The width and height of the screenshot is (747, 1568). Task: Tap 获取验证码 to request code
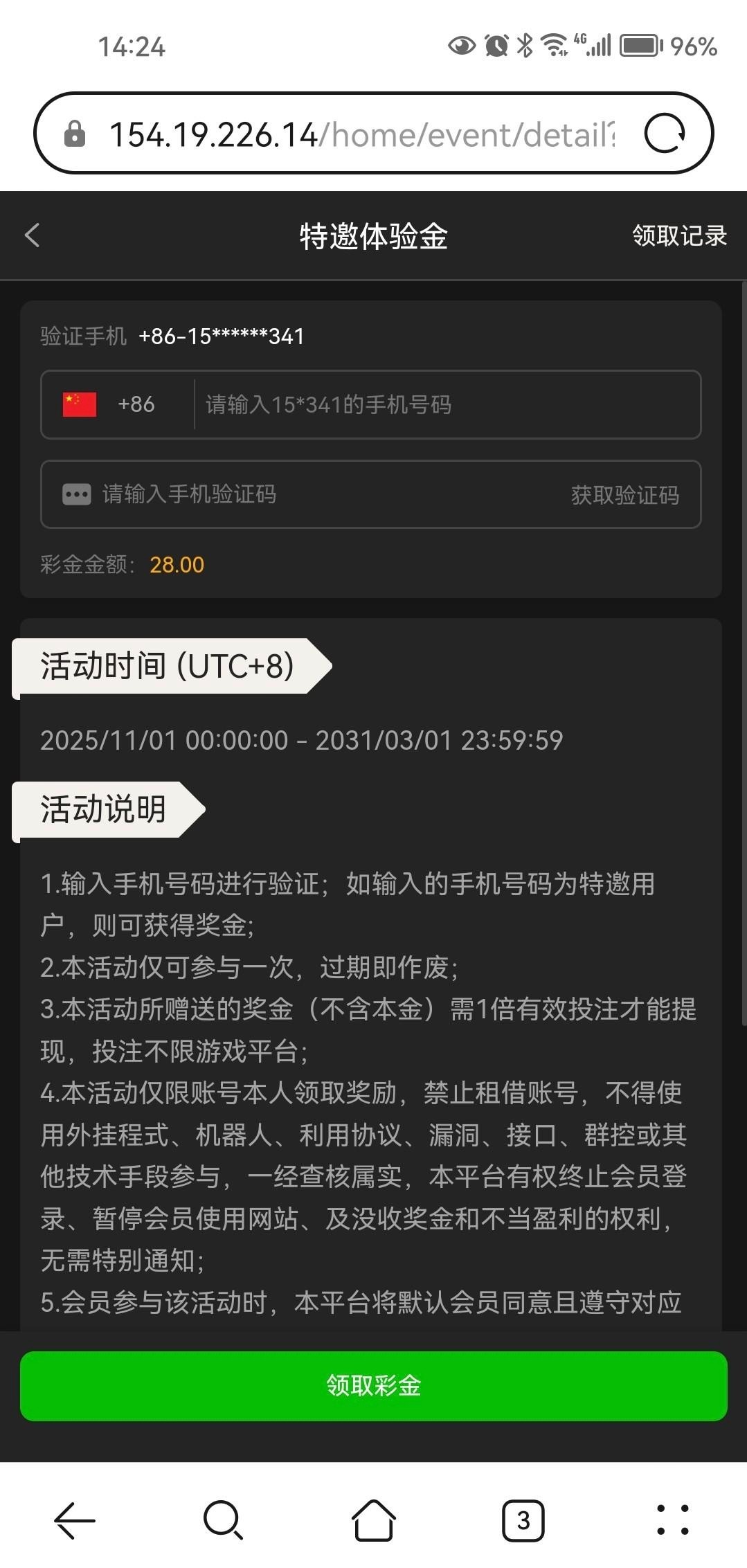pos(624,495)
